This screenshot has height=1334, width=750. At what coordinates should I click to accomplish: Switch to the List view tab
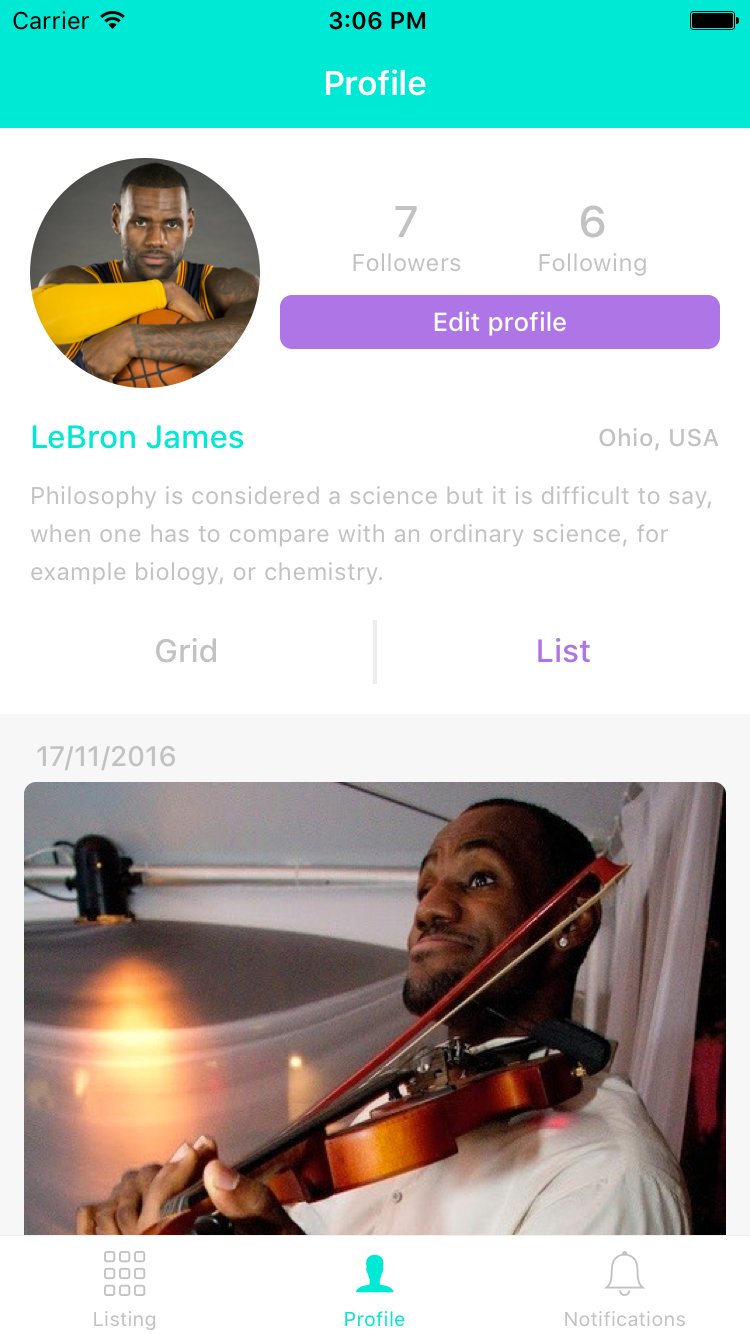pyautogui.click(x=563, y=651)
